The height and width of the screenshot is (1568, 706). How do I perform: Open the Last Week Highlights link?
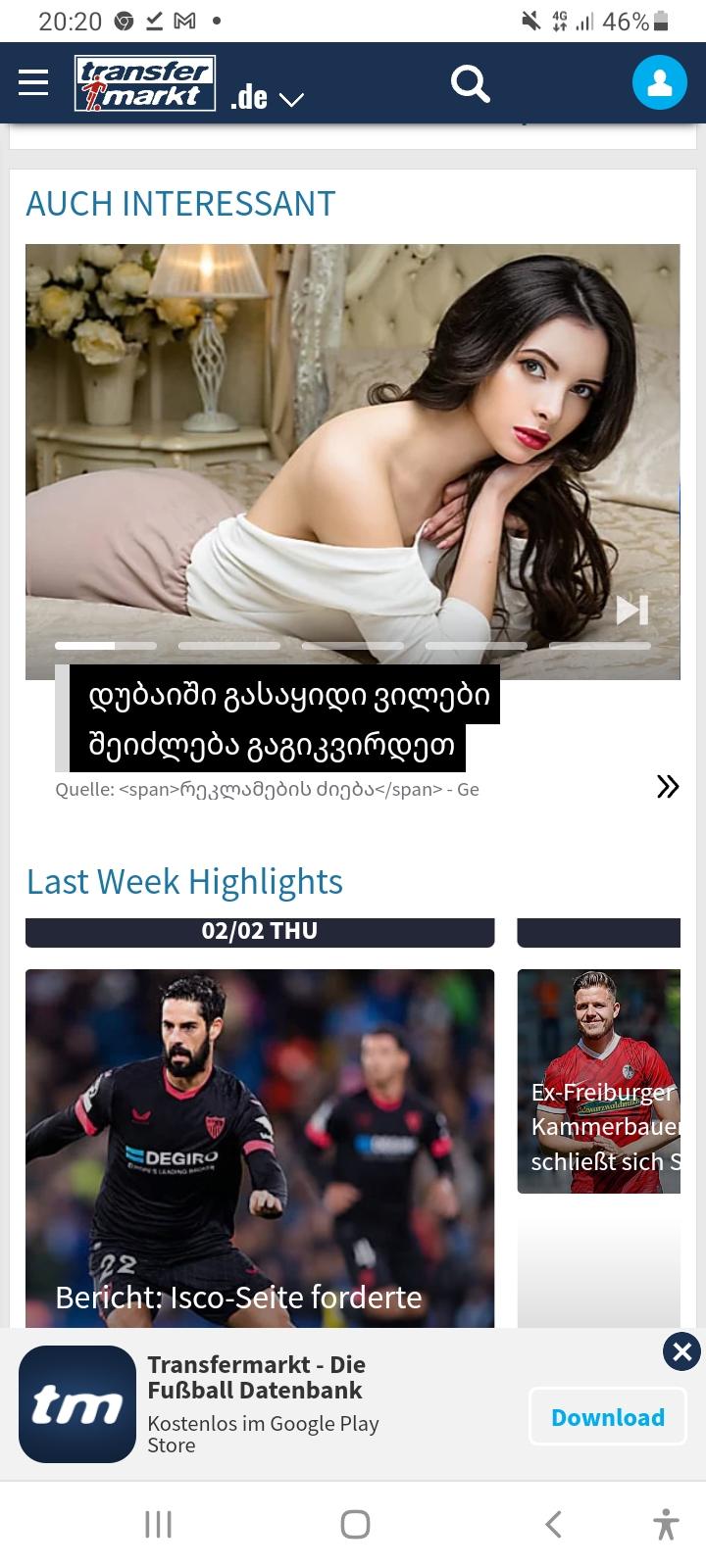pos(184,882)
